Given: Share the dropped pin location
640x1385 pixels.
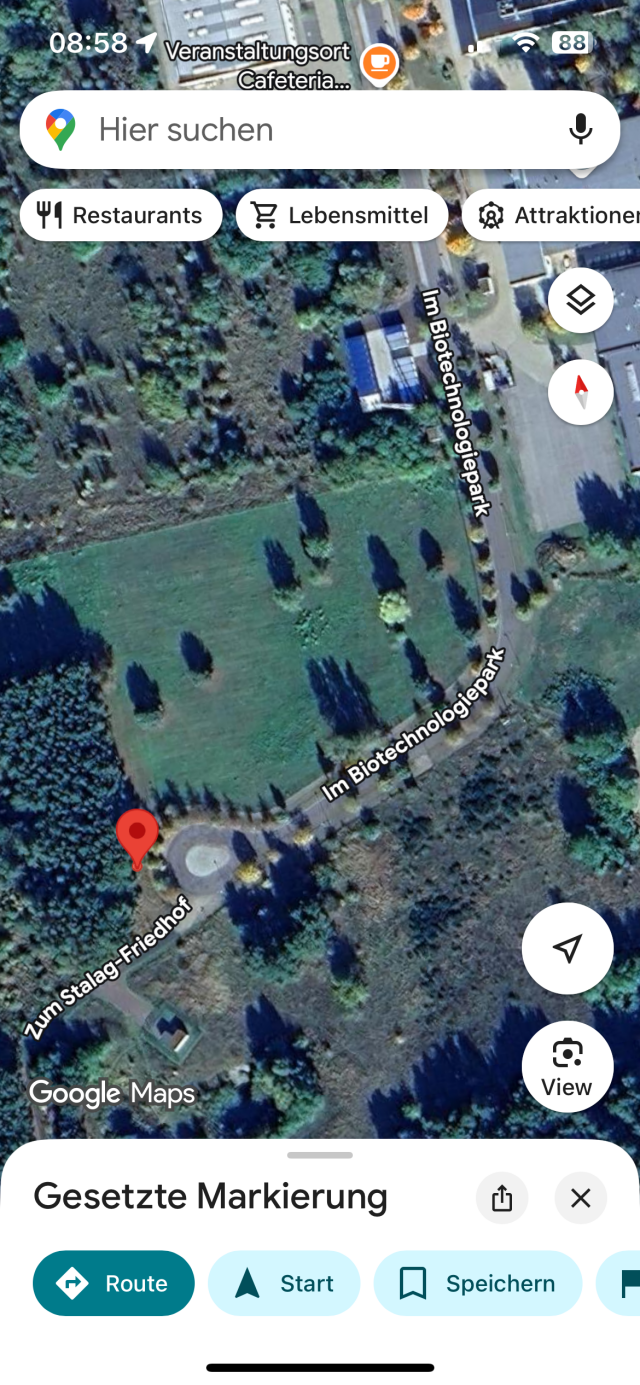Looking at the screenshot, I should (x=502, y=1198).
